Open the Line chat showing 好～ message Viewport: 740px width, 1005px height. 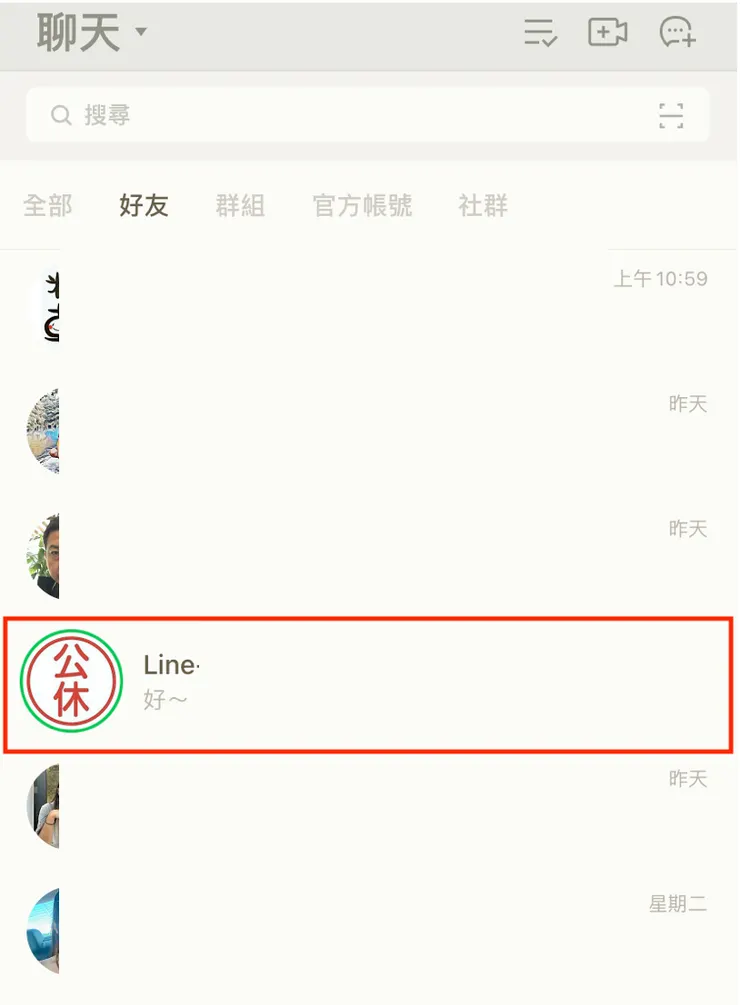(x=370, y=682)
